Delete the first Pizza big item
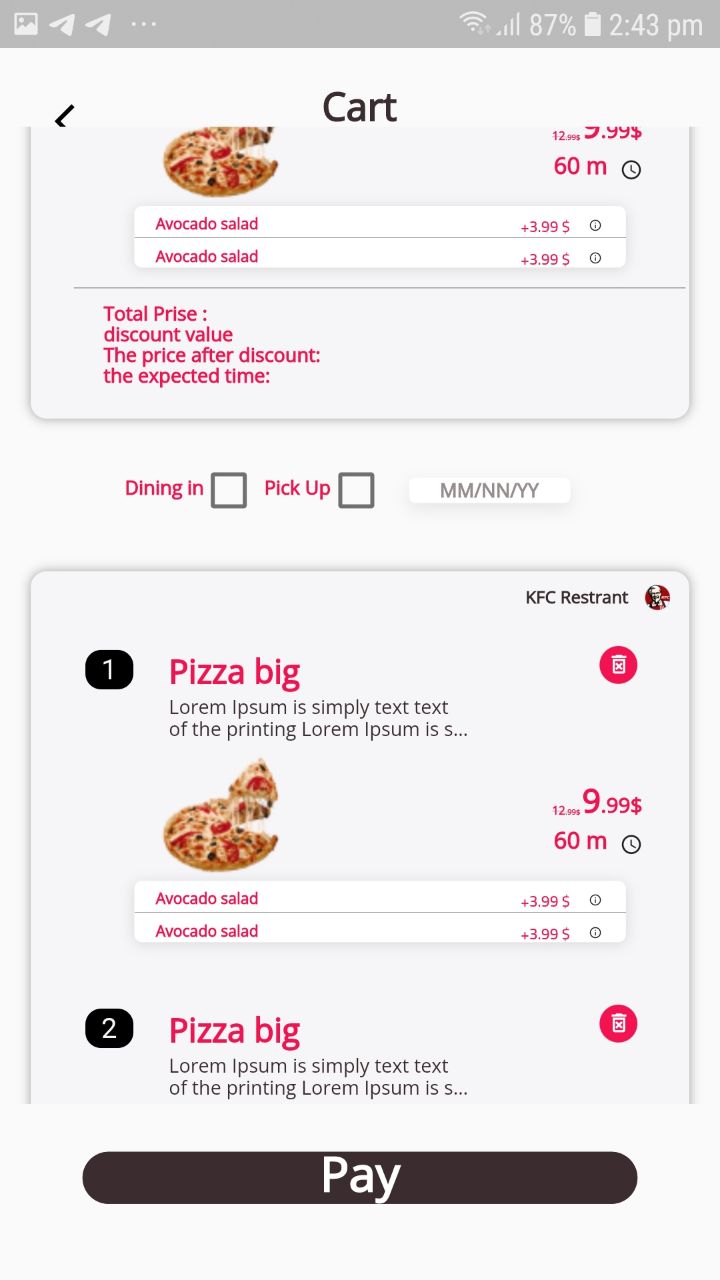The width and height of the screenshot is (720, 1280). pyautogui.click(x=618, y=665)
